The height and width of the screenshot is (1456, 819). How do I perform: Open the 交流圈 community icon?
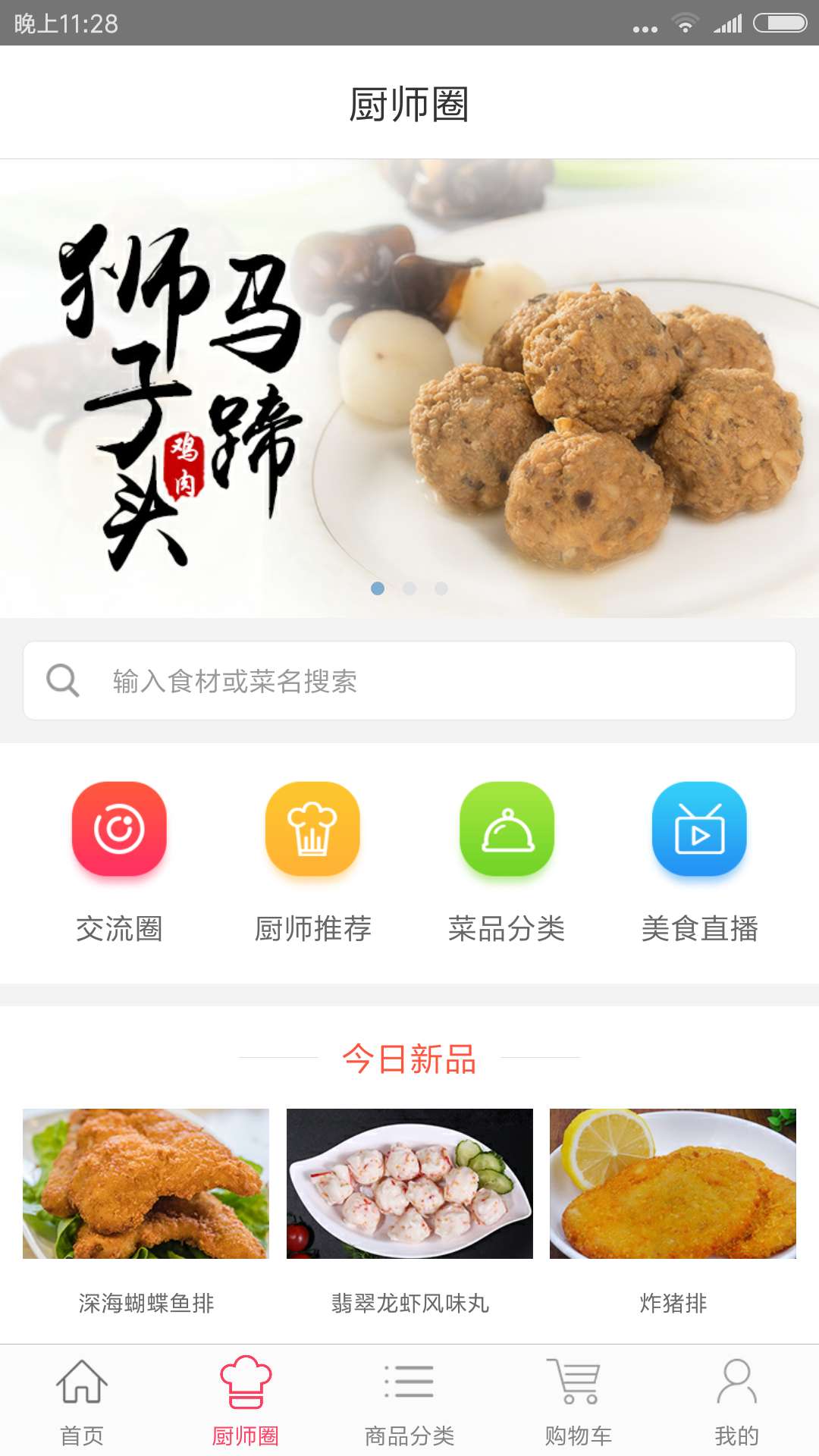118,830
